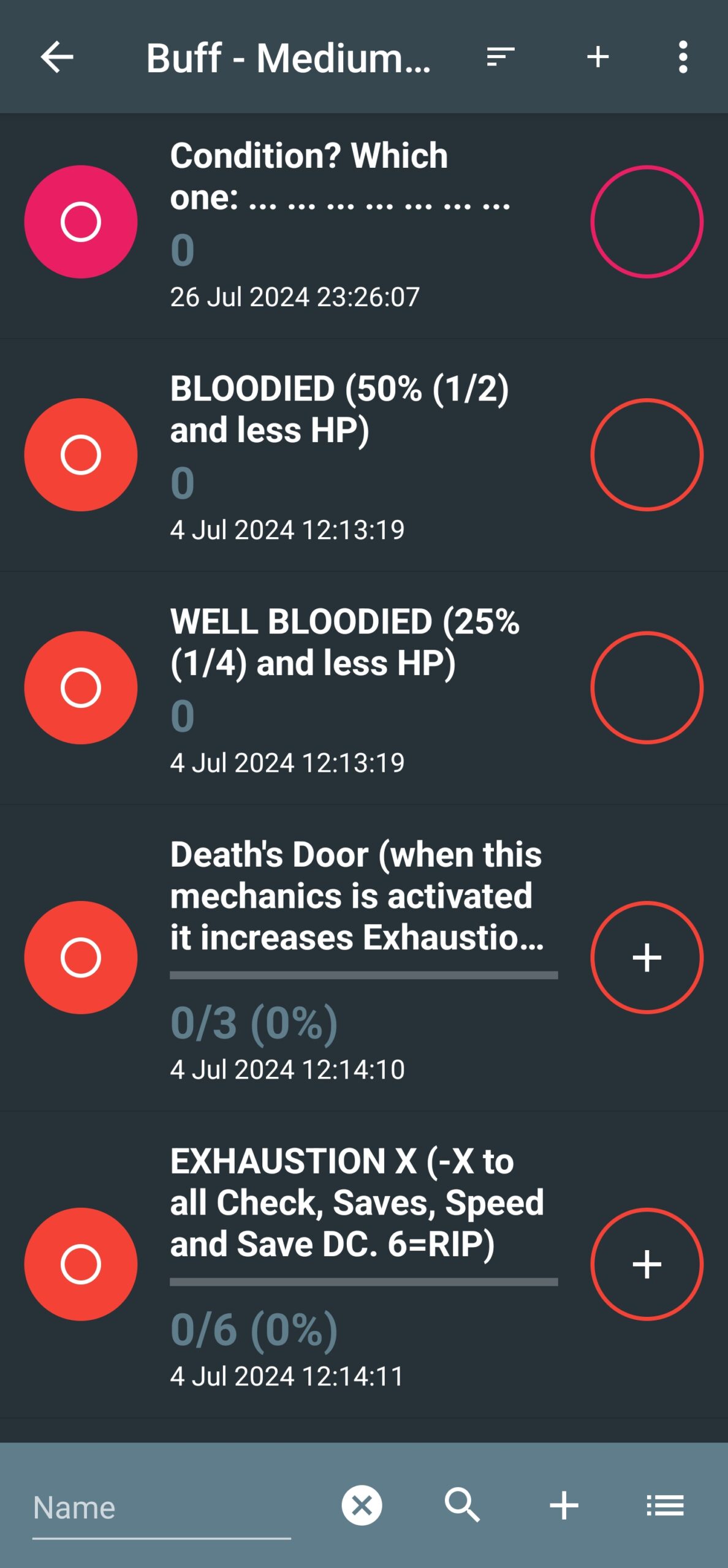This screenshot has height=1568, width=728.
Task: Tap the empty pink circle for Condition
Action: (646, 222)
